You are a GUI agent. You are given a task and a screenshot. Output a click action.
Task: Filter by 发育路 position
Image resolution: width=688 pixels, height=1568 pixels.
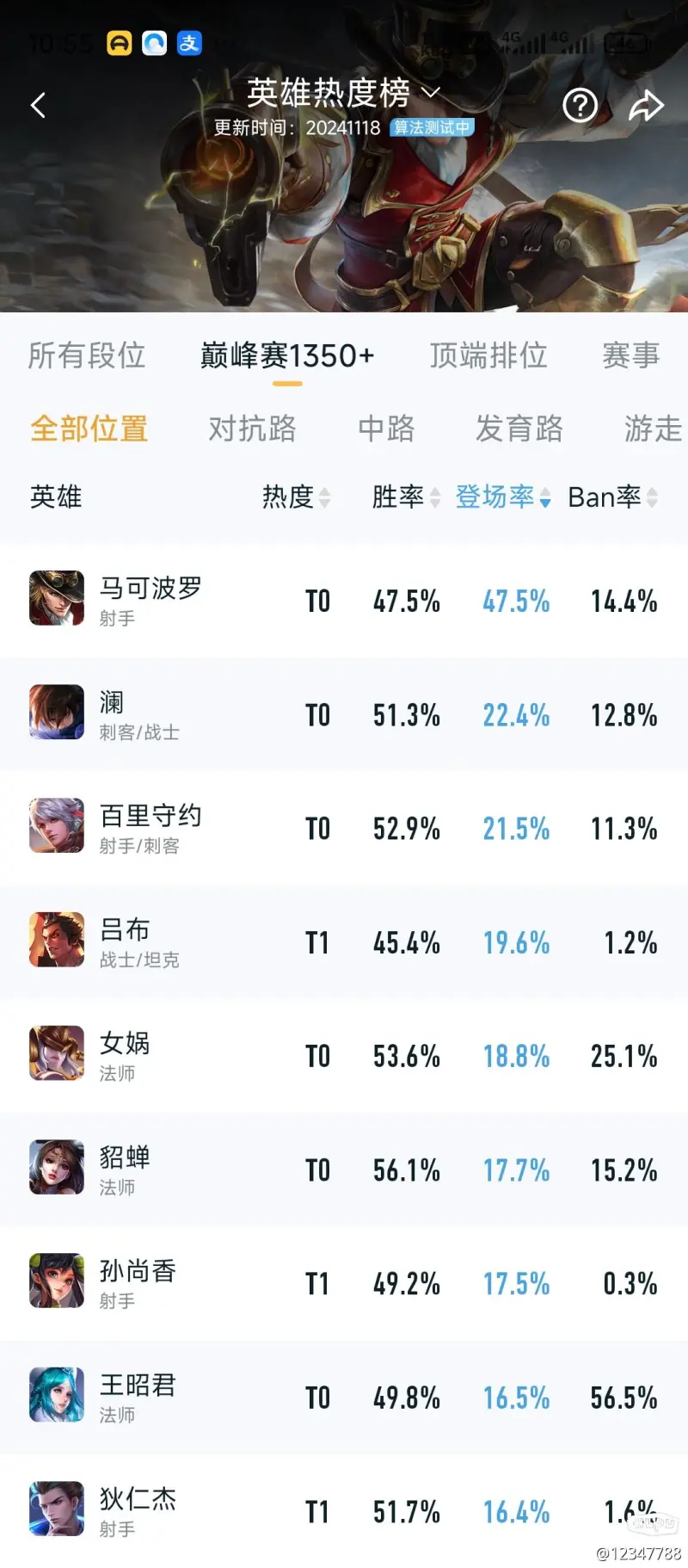[x=519, y=429]
